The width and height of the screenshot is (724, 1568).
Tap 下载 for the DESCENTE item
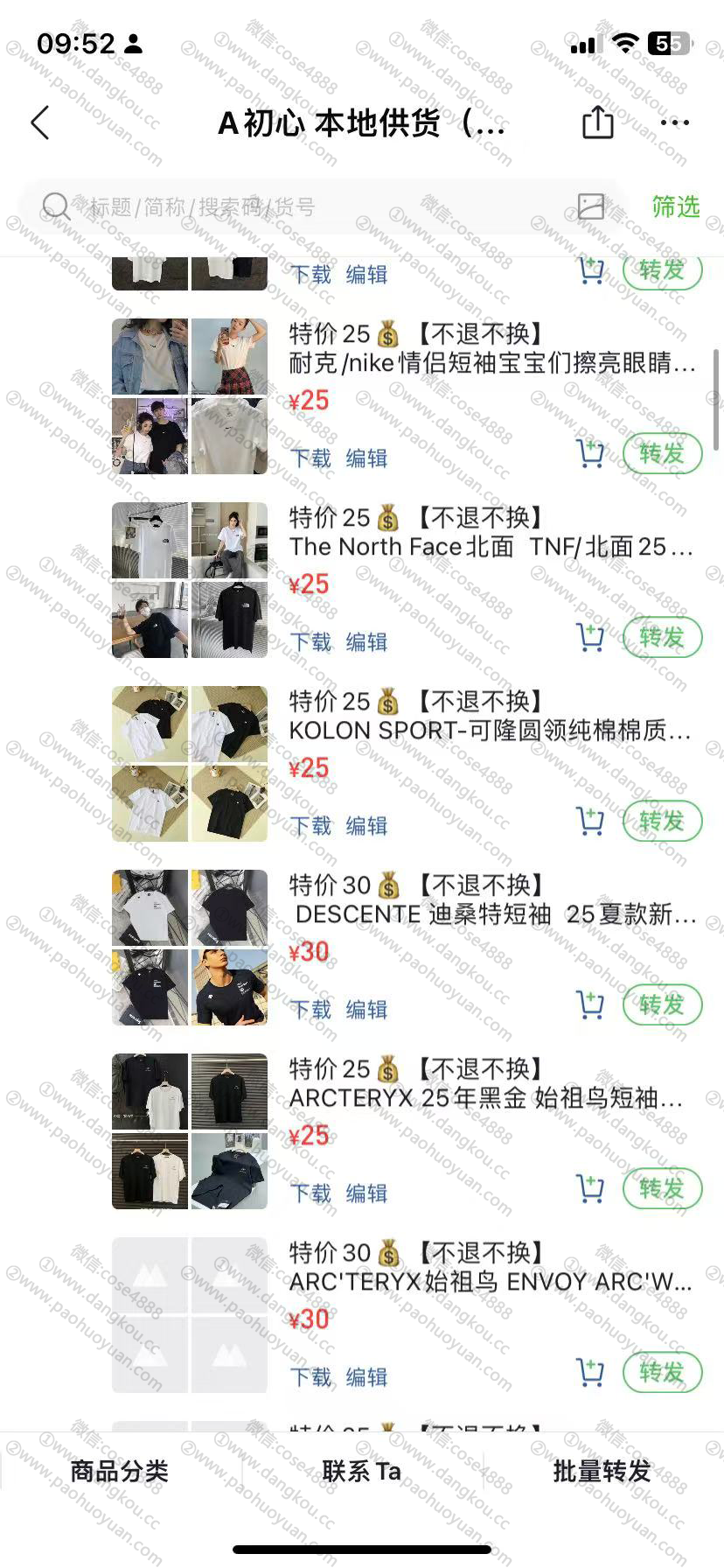(310, 1010)
